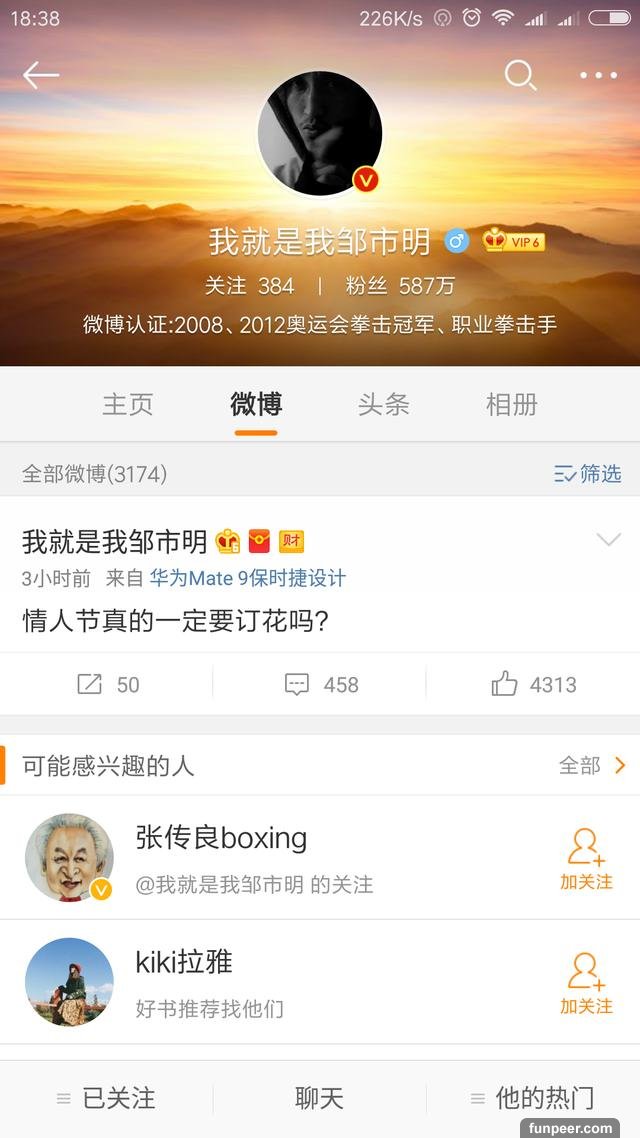View the 关注 384 following list

[x=249, y=286]
